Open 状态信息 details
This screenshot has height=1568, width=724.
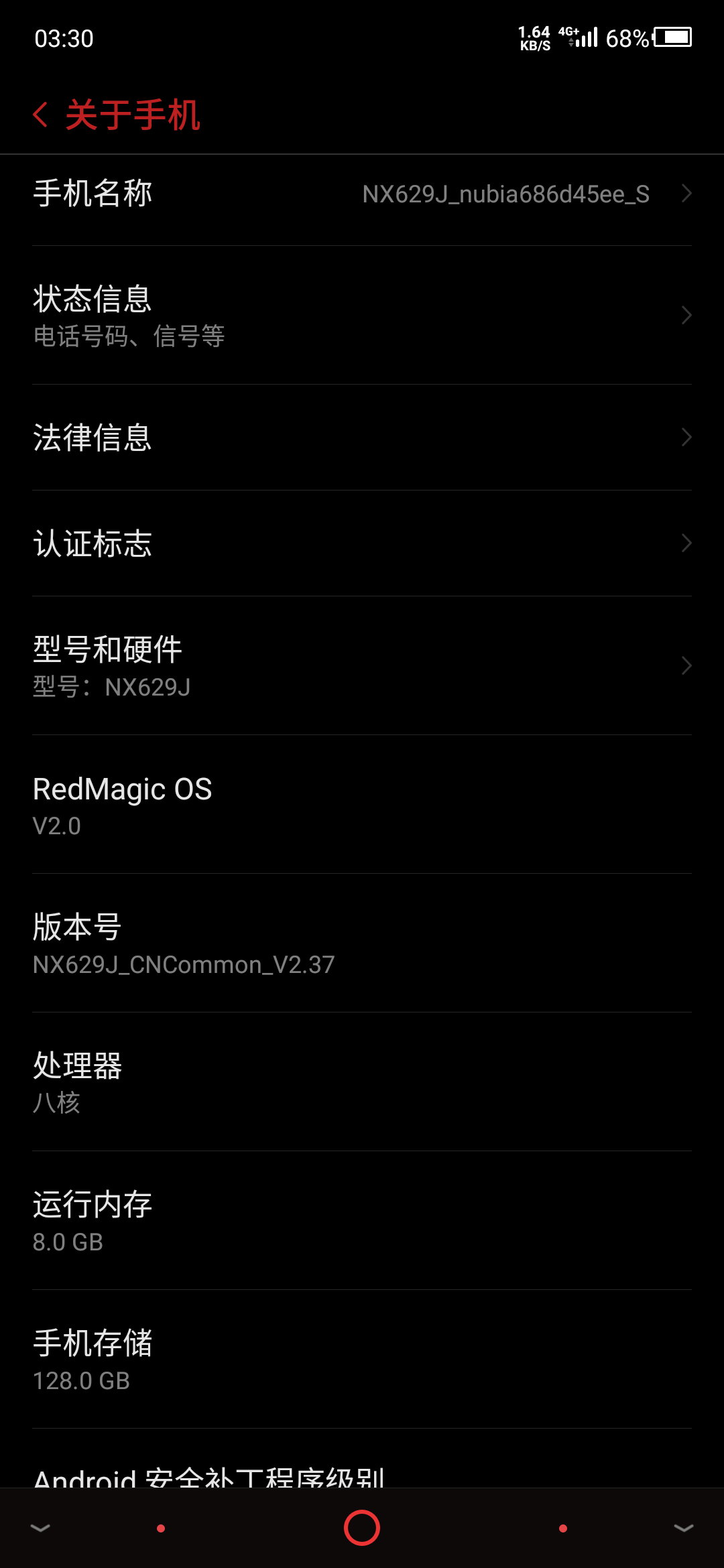(362, 316)
